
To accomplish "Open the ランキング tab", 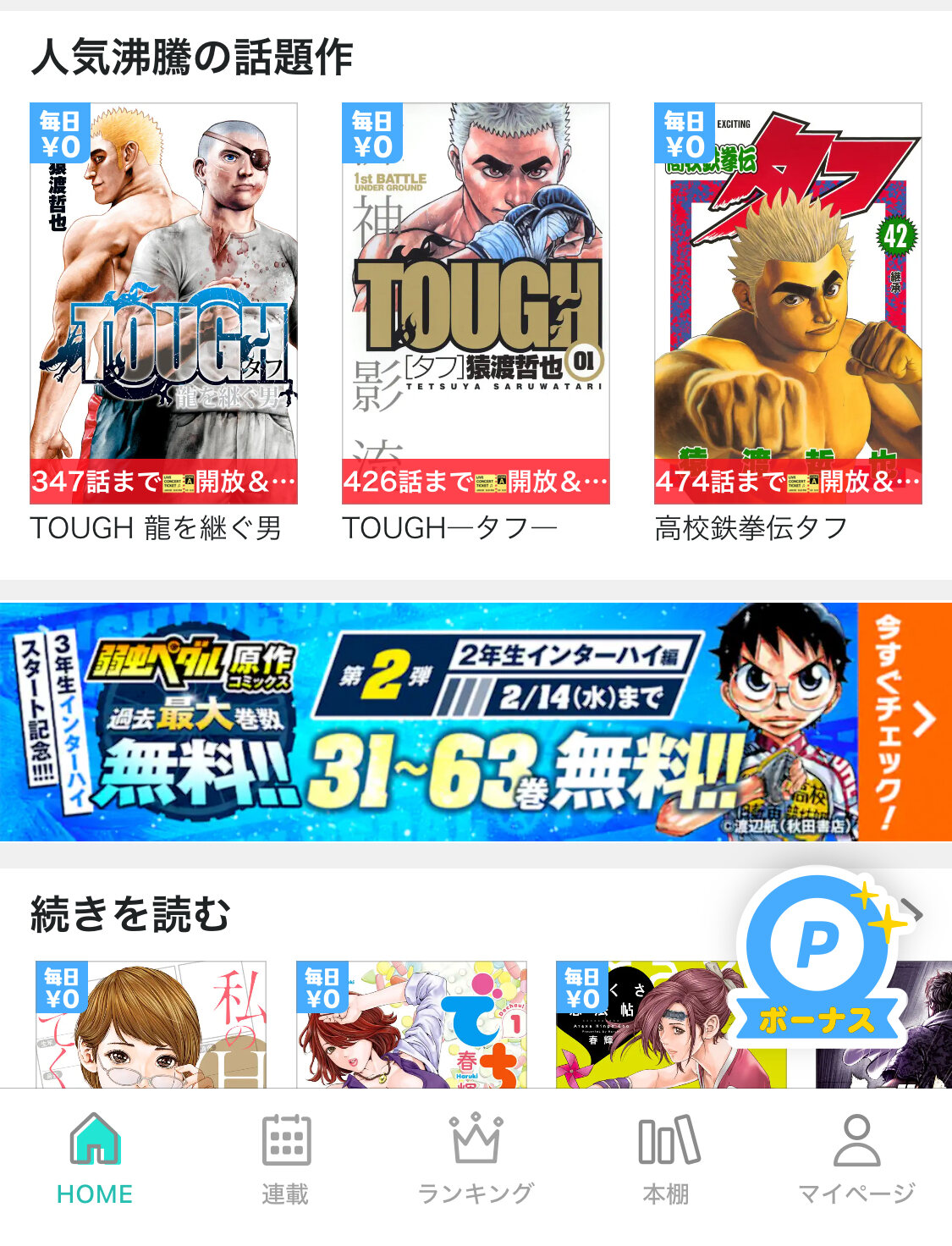I will click(x=476, y=1160).
